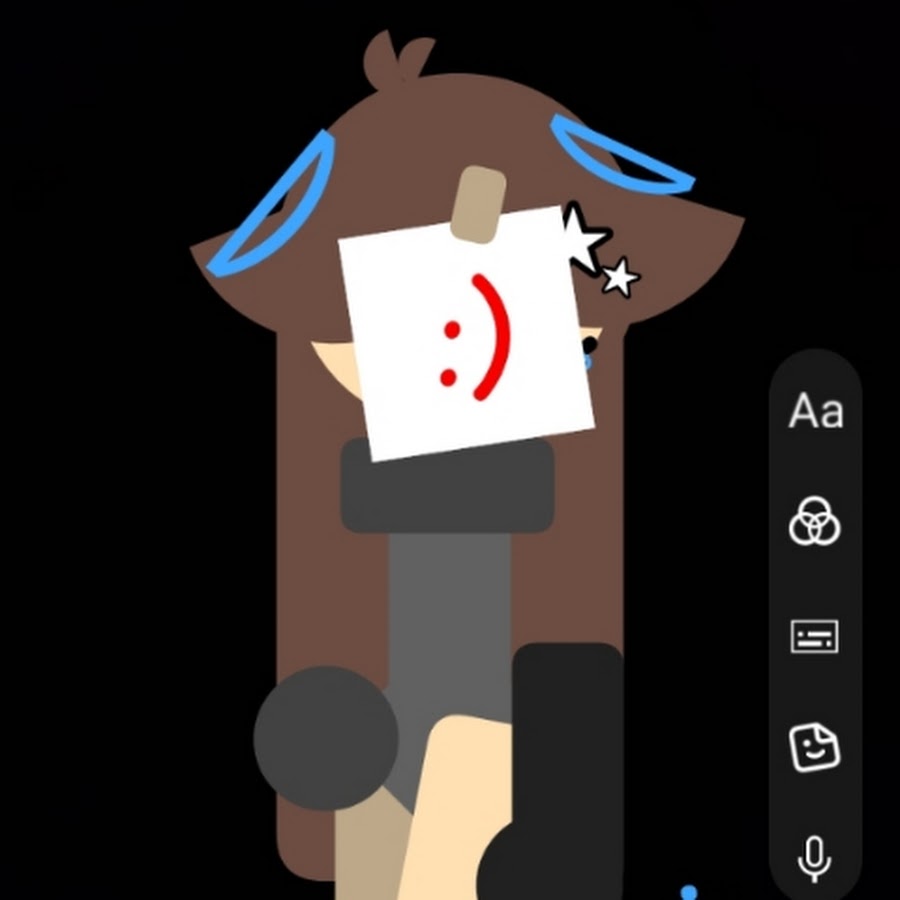Open the filters overlapping-circles icon
This screenshot has height=900, width=900.
pyautogui.click(x=815, y=523)
